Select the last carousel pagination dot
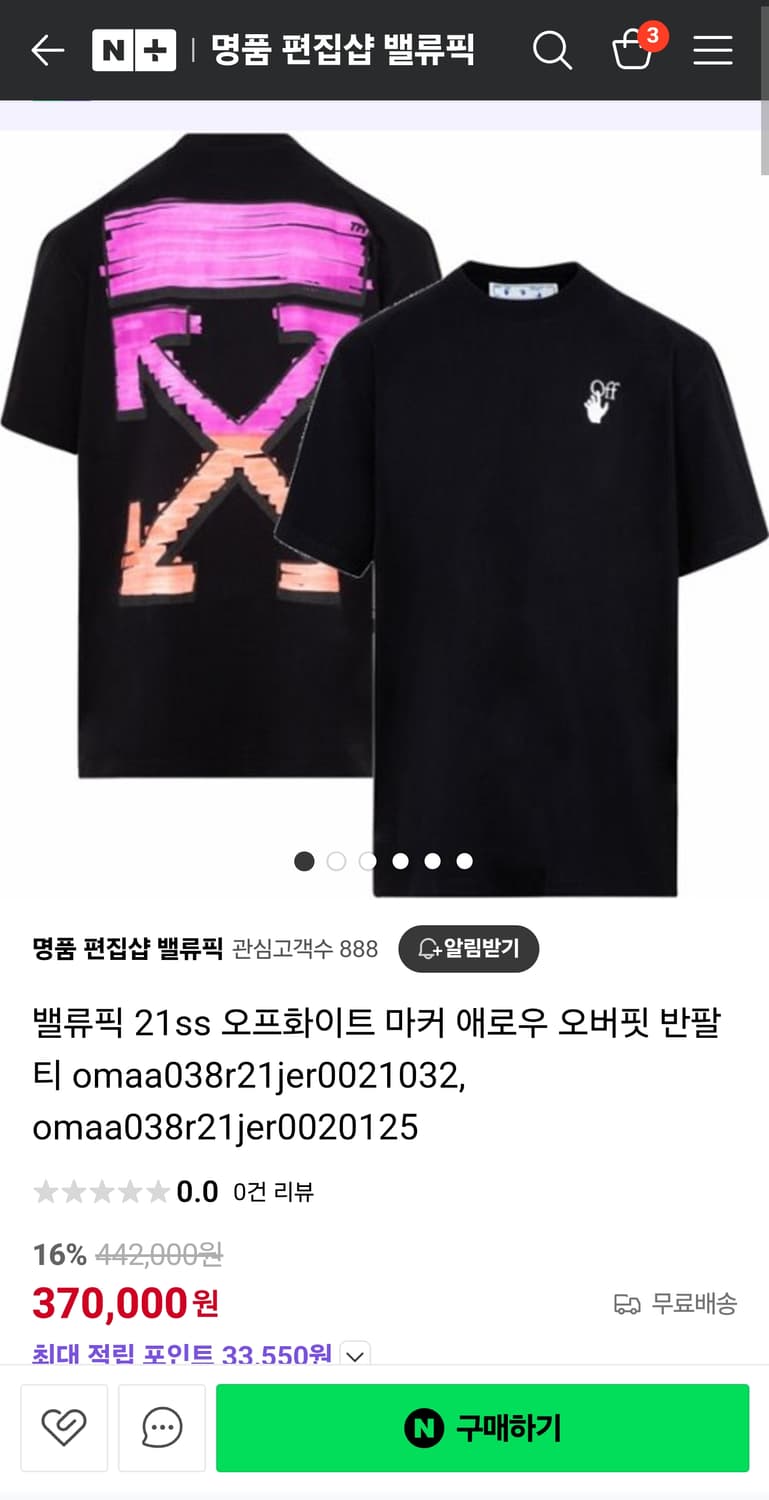 coord(463,860)
